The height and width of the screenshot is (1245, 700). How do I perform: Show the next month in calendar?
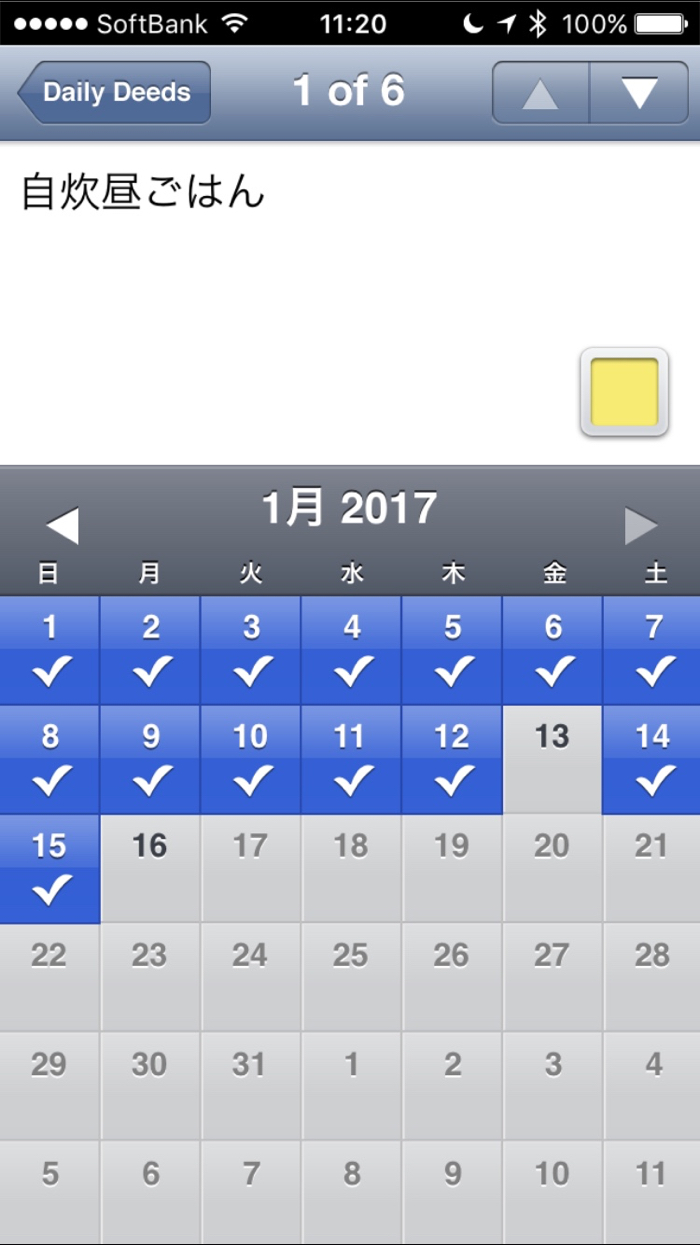tap(641, 525)
